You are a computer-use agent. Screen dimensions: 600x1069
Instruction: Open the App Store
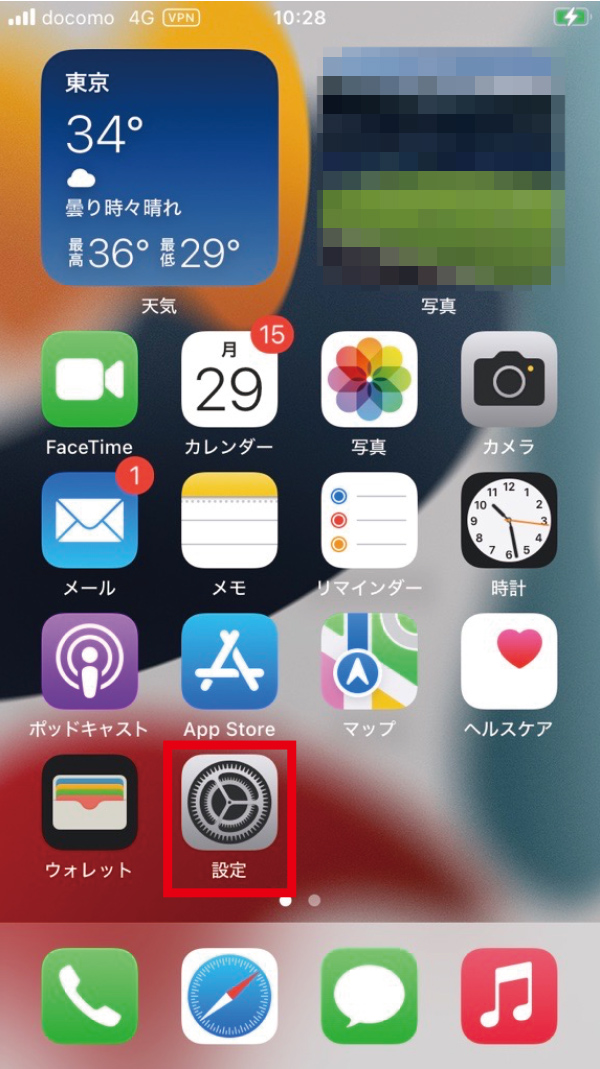[x=229, y=661]
